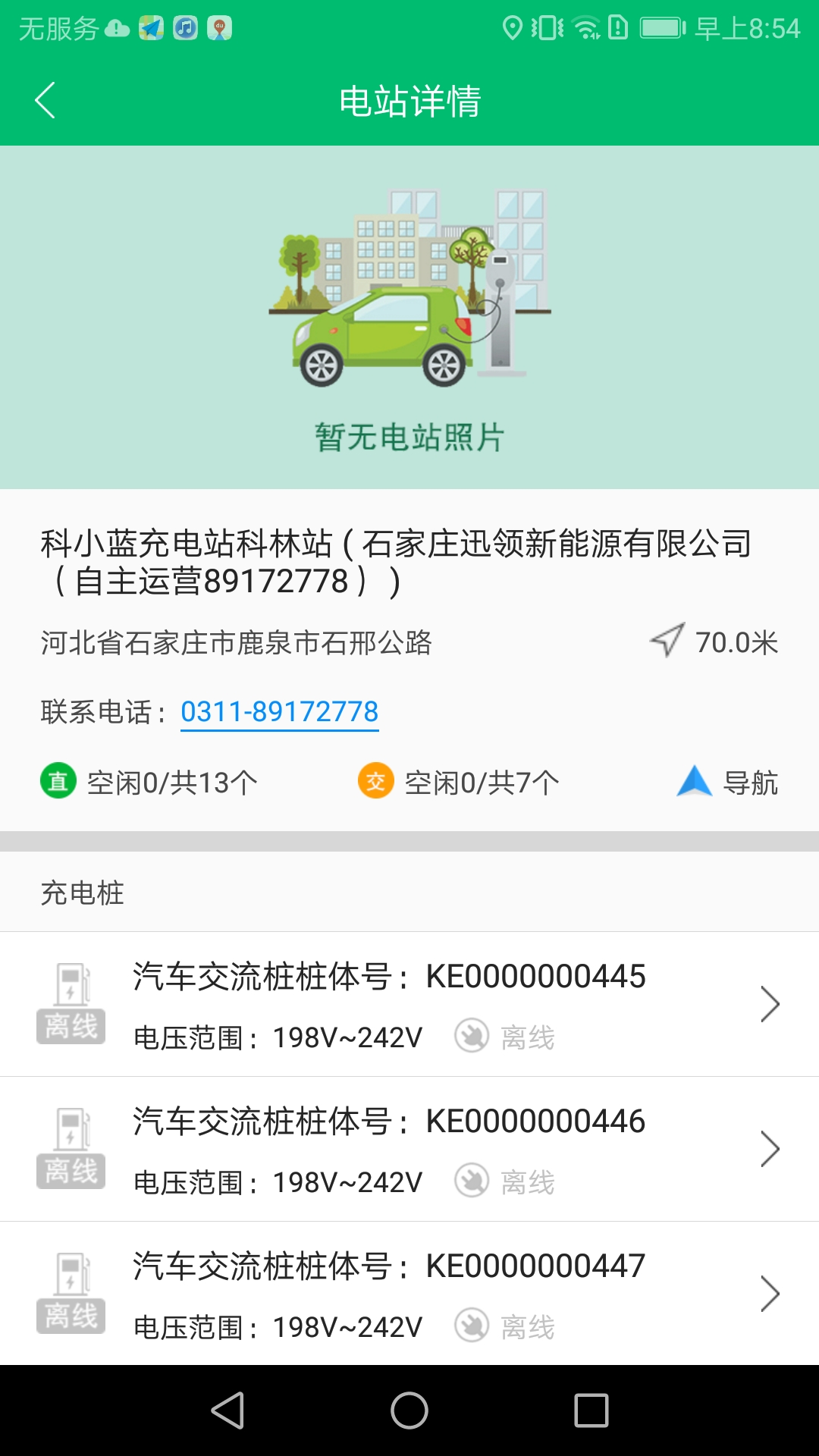Go back with the top-left arrow
819x1456 pixels.
pos(45,101)
